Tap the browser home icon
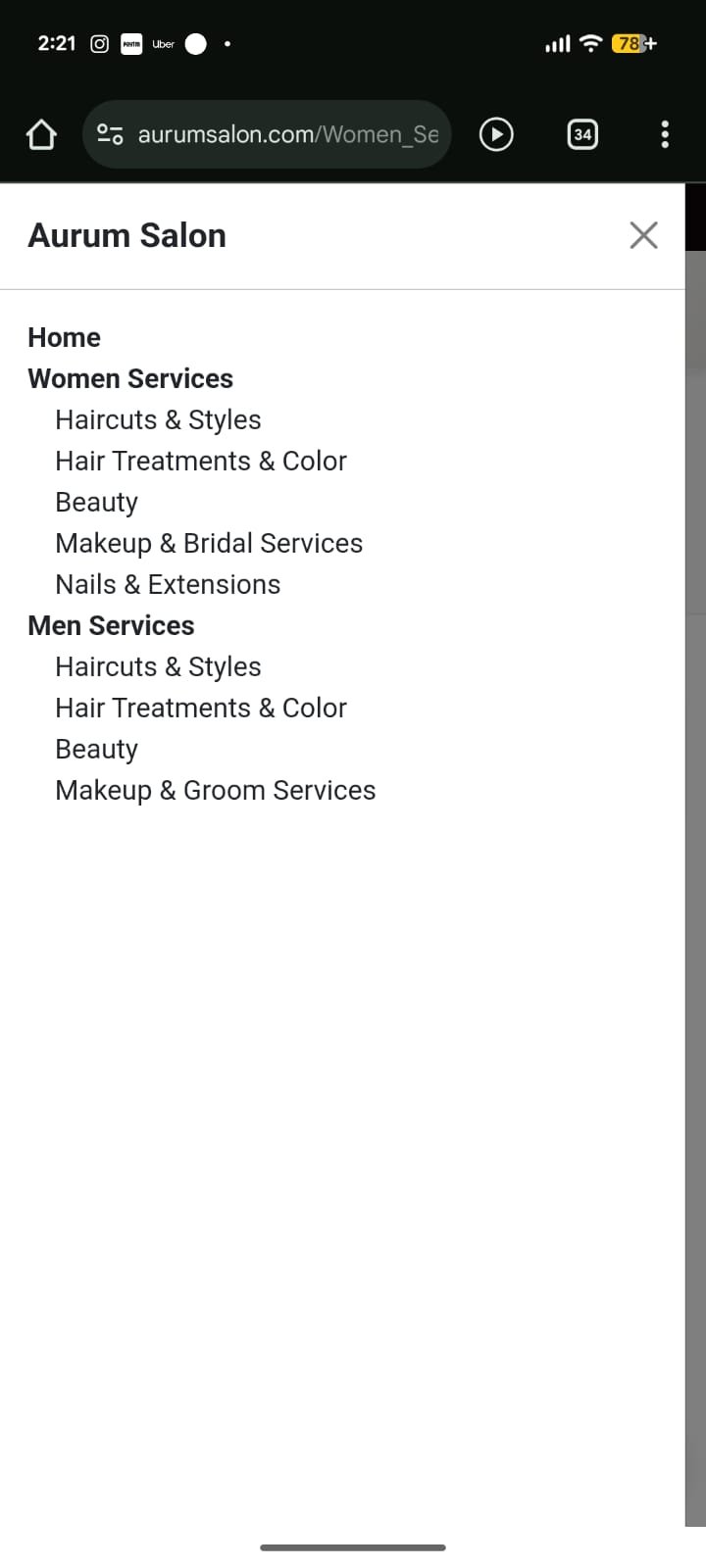The width and height of the screenshot is (706, 1568). coord(41,134)
